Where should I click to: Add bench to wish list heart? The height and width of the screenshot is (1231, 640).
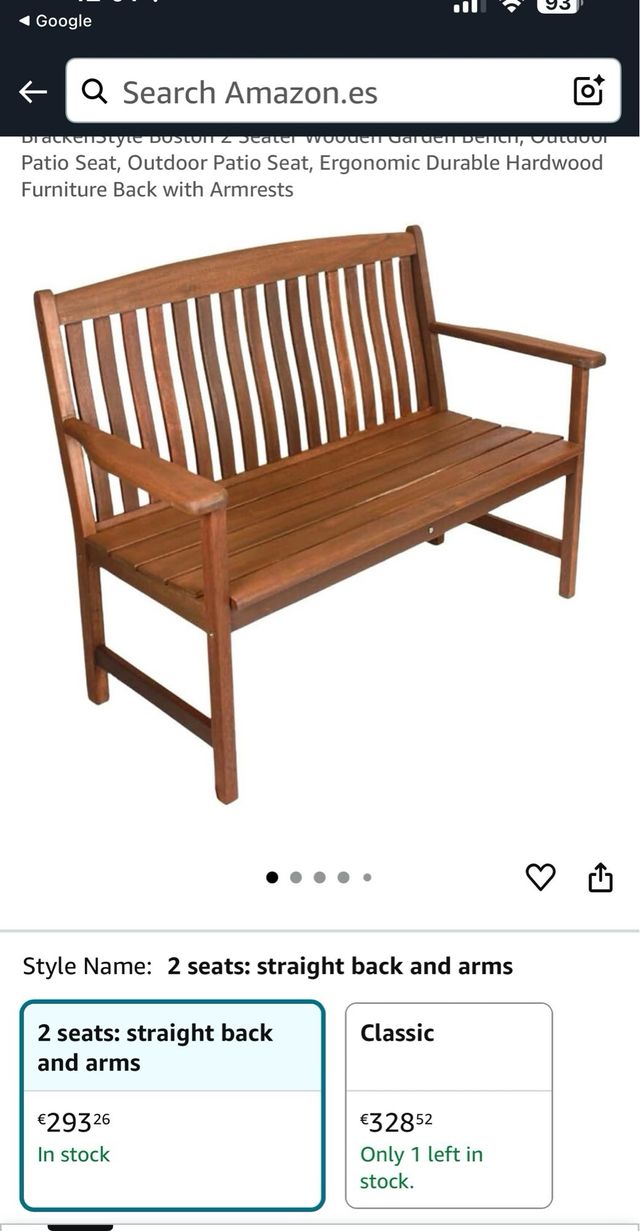[540, 877]
